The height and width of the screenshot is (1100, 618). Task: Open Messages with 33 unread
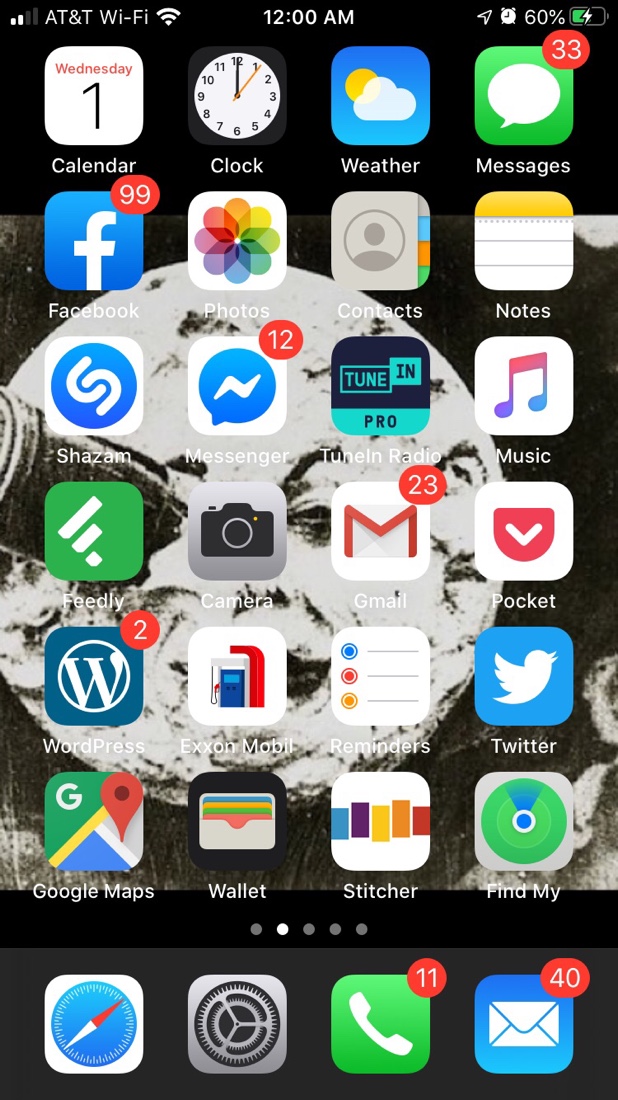[523, 96]
